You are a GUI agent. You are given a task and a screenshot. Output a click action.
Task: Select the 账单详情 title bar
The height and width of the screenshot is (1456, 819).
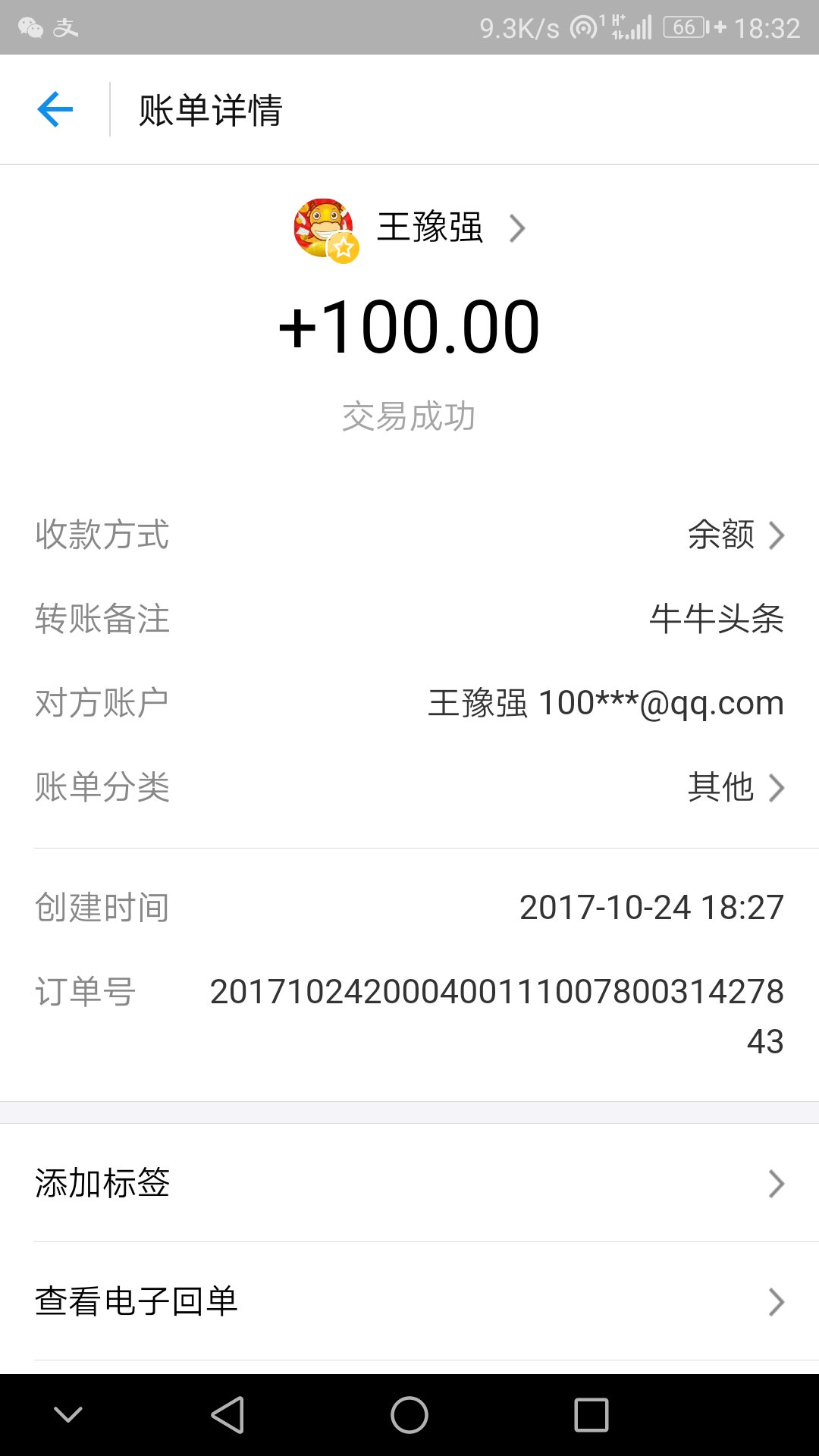[x=210, y=109]
